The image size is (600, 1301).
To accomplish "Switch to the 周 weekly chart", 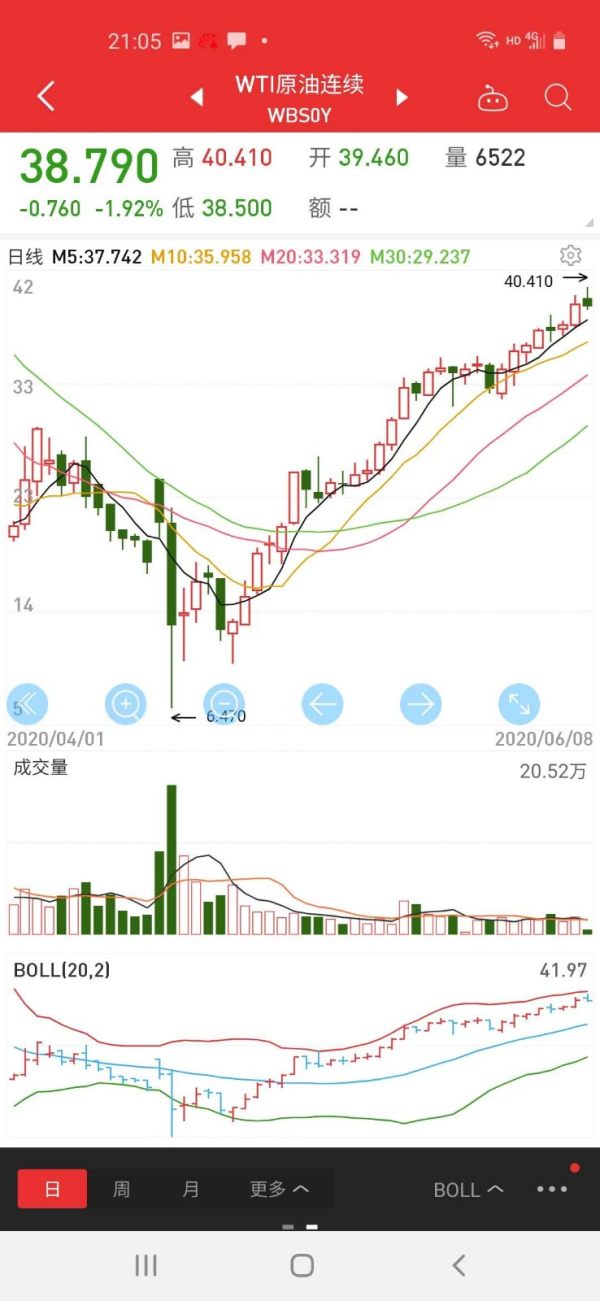I will tap(121, 1189).
